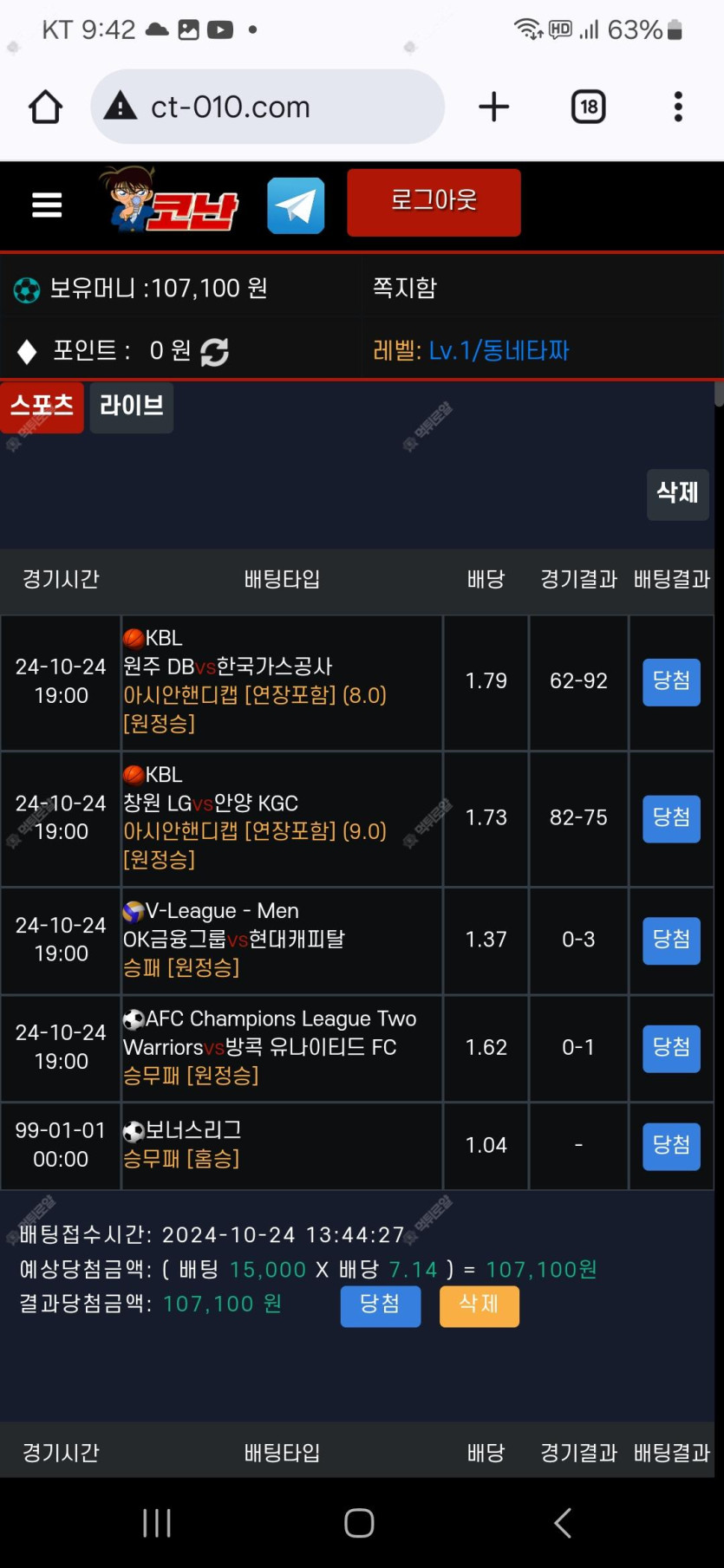Switch to the 스포츠 tab
The image size is (724, 1568).
point(42,407)
